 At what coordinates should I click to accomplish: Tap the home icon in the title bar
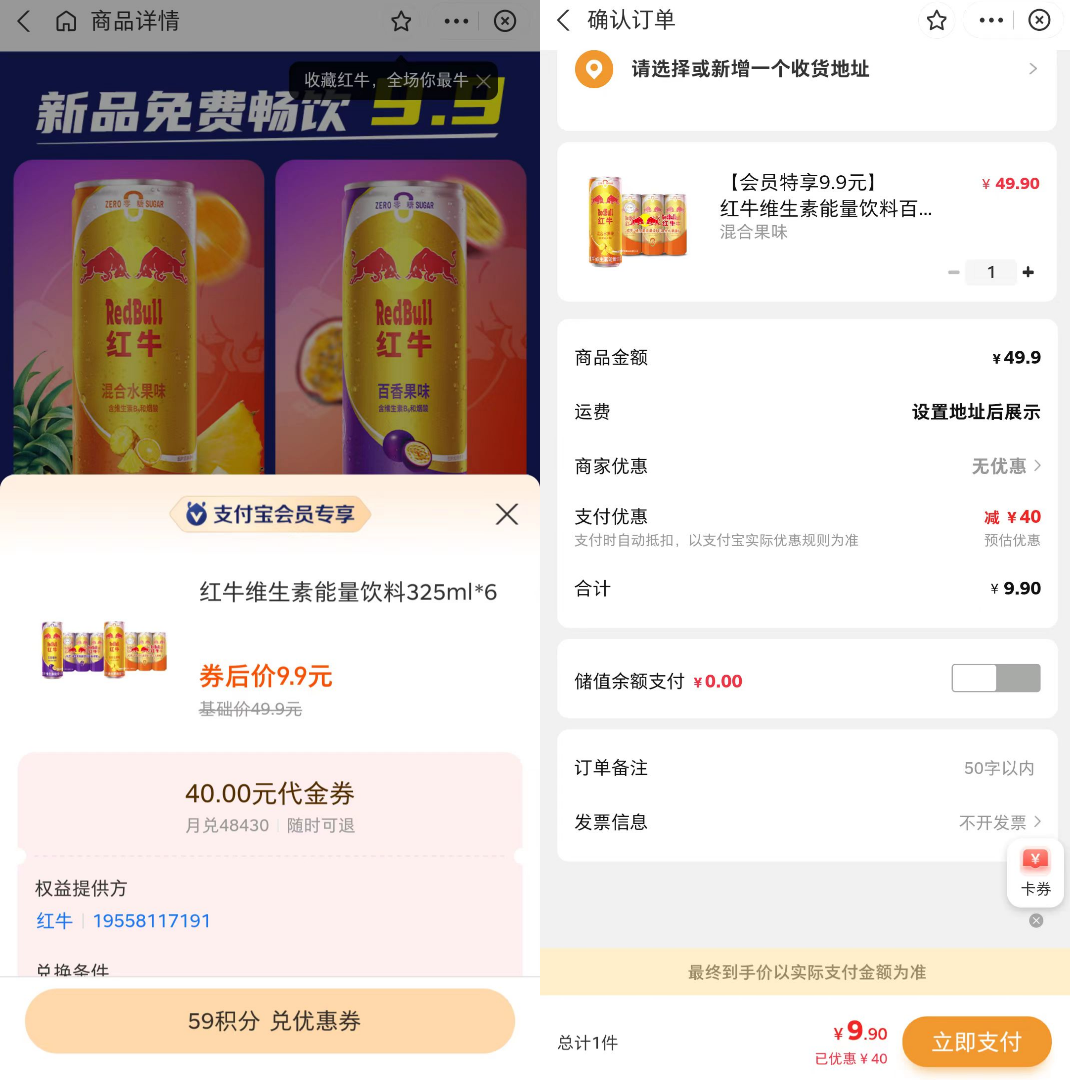(66, 21)
